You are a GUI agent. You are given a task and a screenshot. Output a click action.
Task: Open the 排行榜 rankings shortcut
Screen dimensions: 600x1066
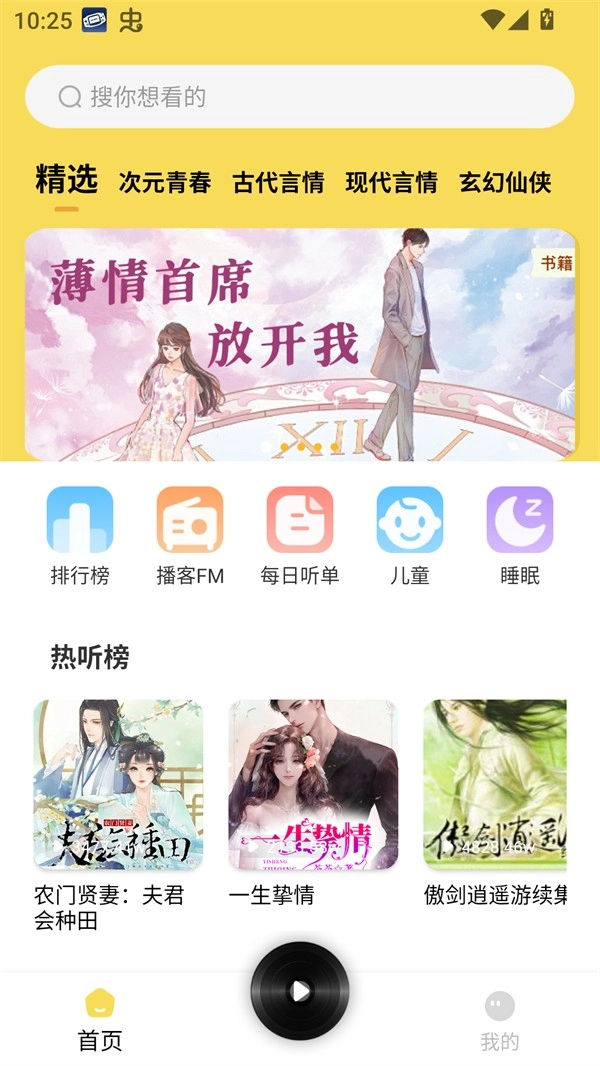[x=80, y=535]
